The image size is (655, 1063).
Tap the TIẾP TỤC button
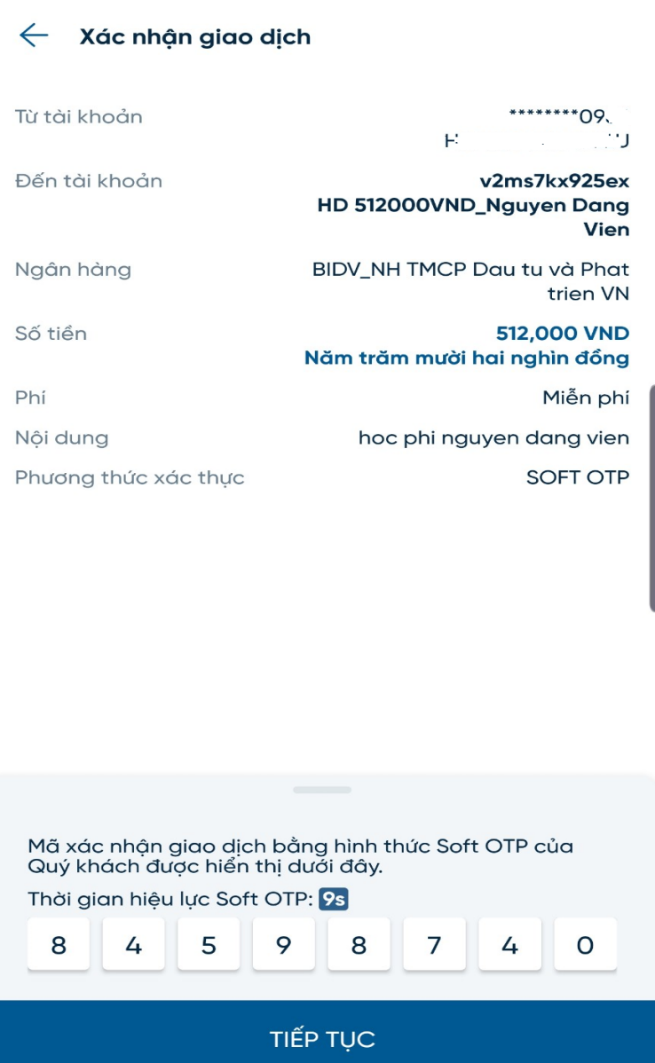click(322, 1038)
